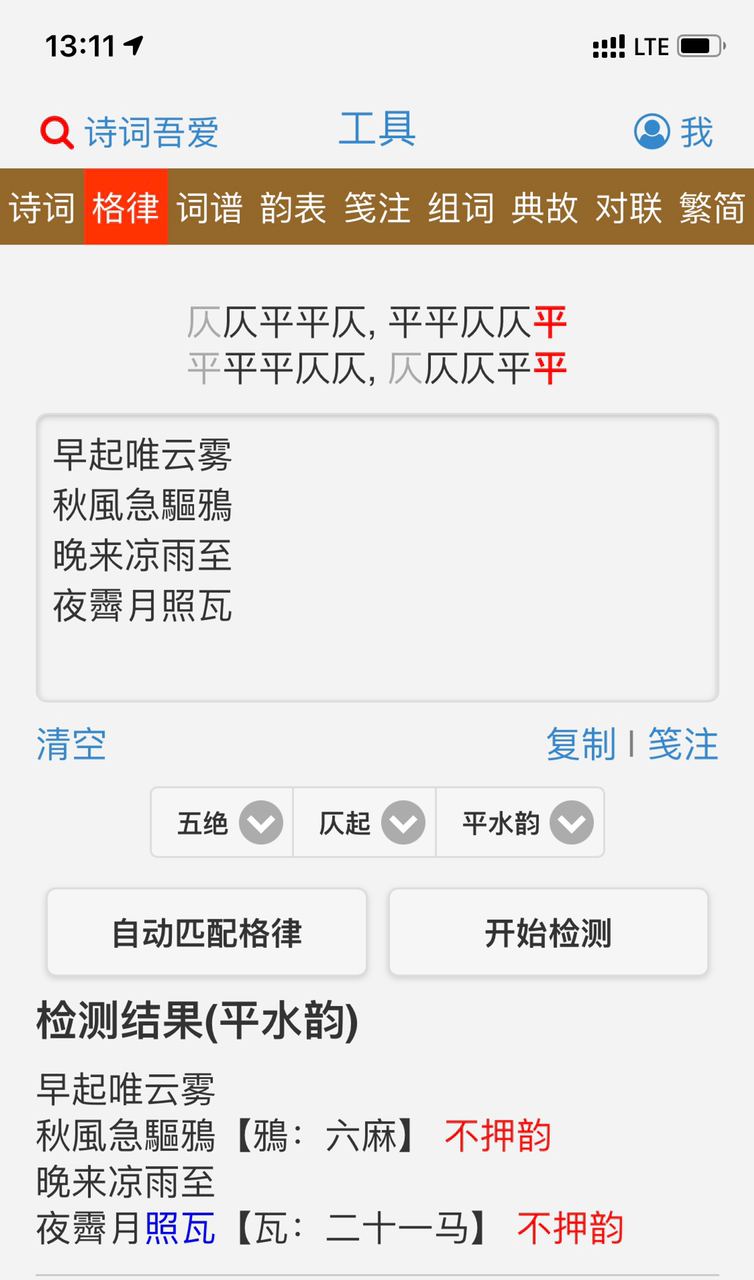
Task: Switch to the 笺注 tab
Action: click(377, 207)
